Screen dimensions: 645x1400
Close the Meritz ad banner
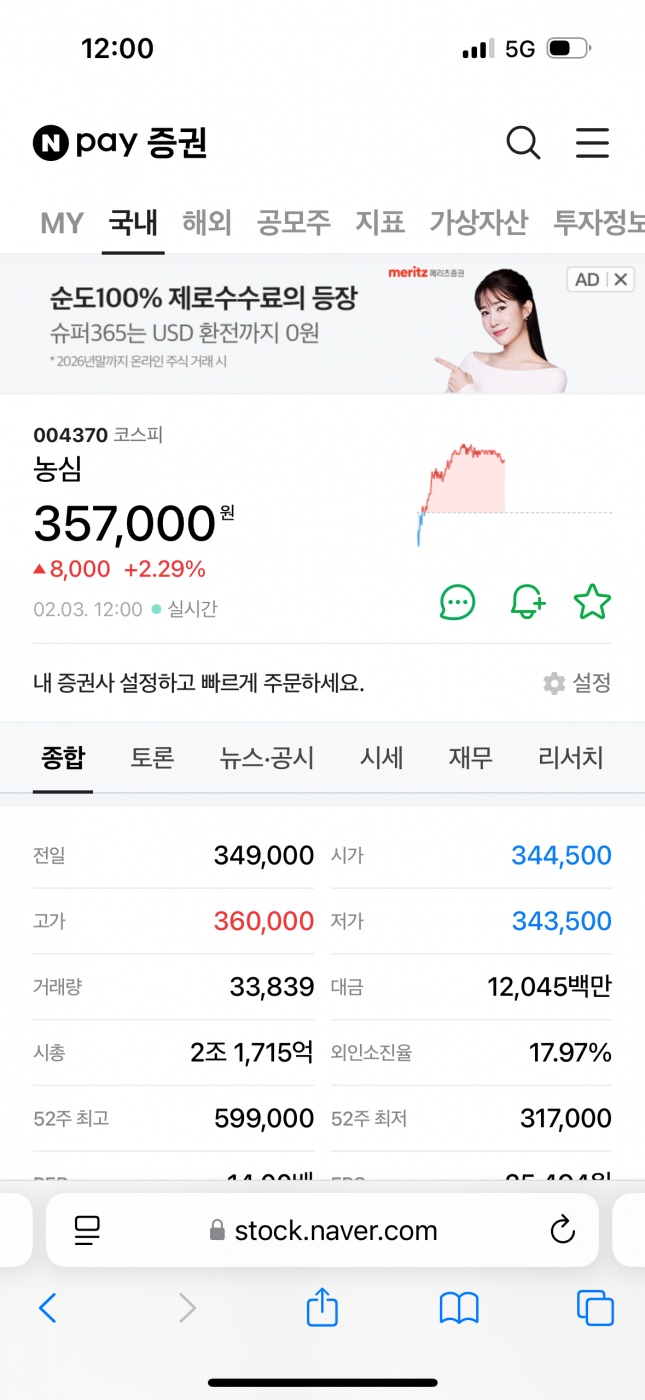point(621,280)
